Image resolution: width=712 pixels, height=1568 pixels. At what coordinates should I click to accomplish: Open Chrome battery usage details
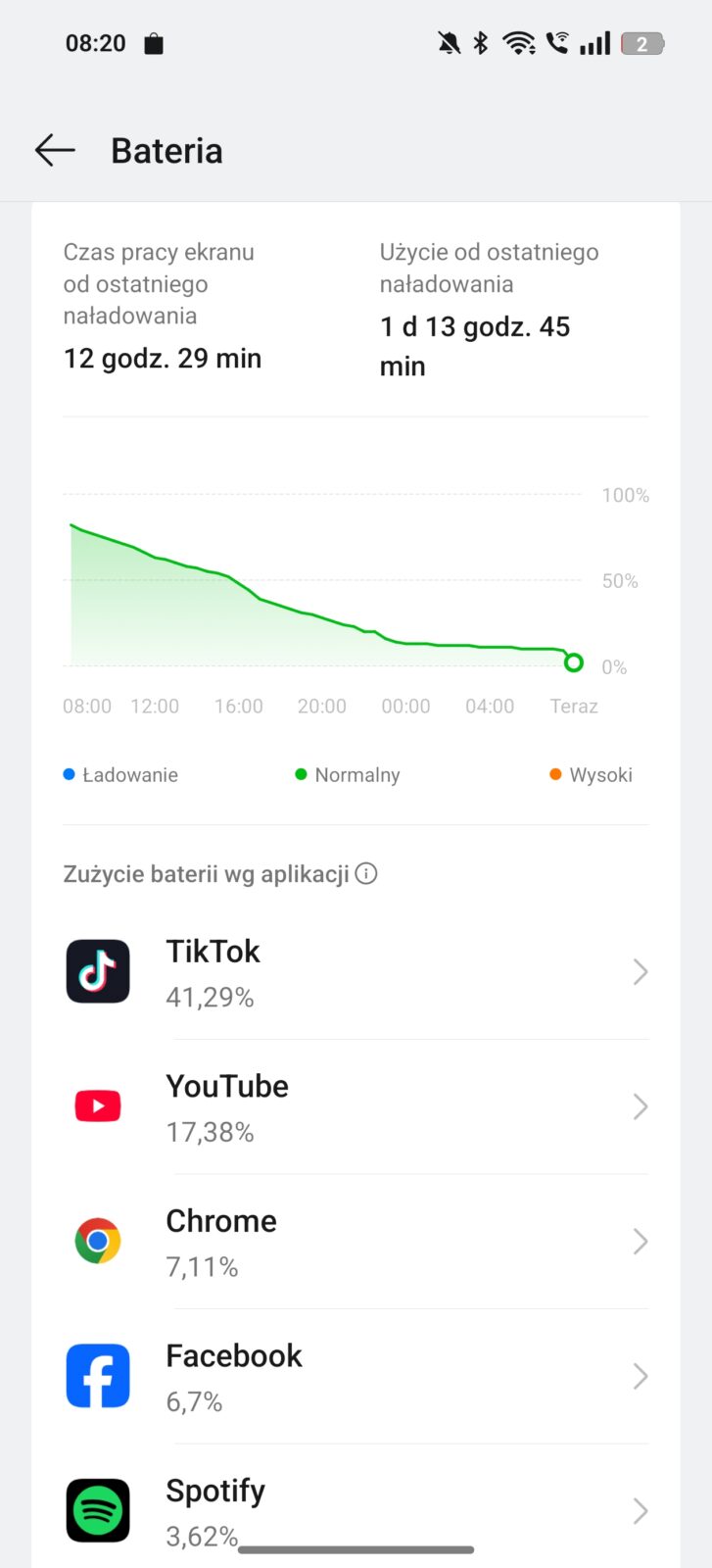(x=356, y=1242)
